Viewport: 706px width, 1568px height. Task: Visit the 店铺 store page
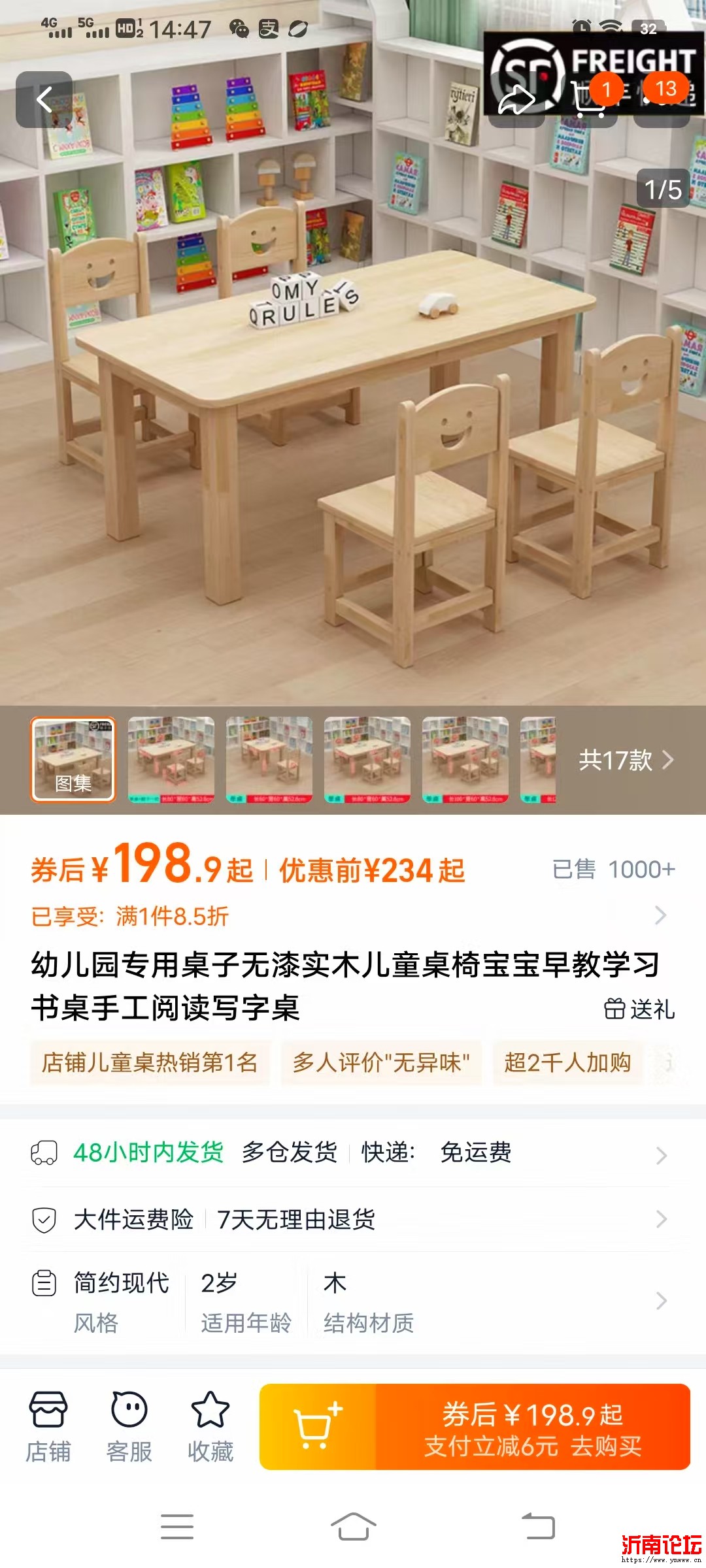(48, 1426)
